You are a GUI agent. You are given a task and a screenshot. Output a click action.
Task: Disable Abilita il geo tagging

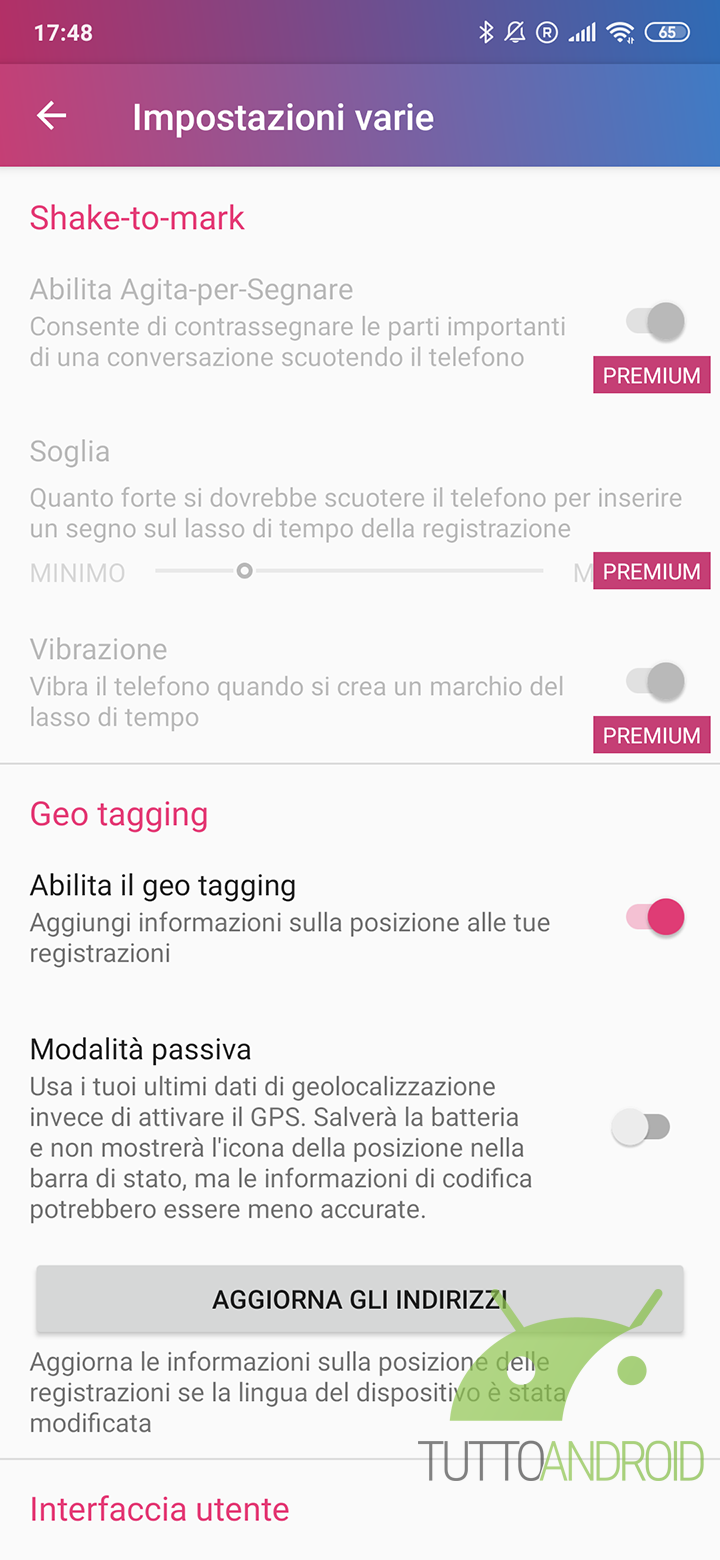[656, 917]
